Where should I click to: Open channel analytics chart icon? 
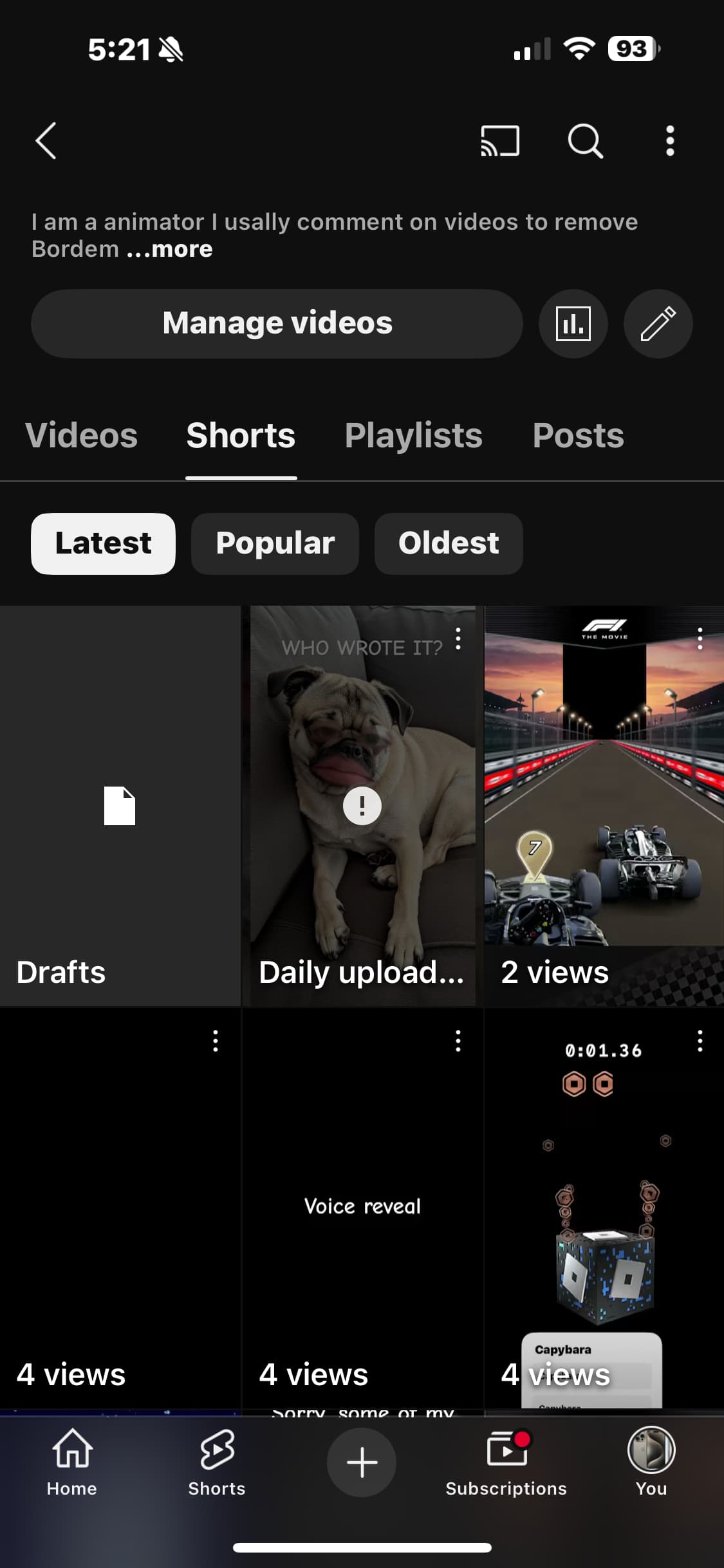click(573, 323)
